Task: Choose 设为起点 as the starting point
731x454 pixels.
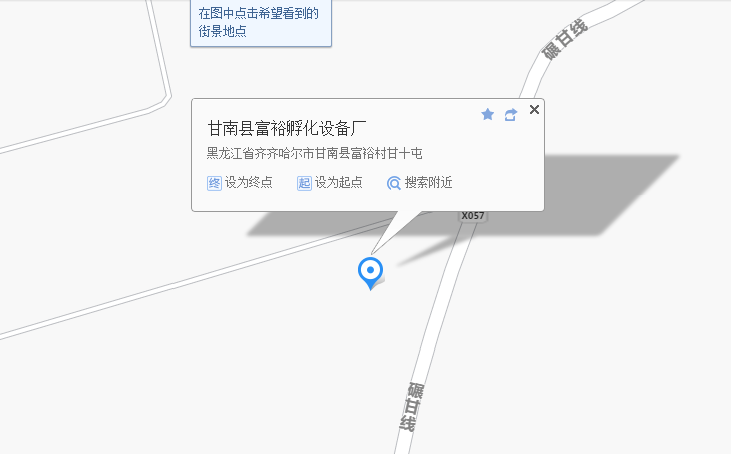Action: 330,183
